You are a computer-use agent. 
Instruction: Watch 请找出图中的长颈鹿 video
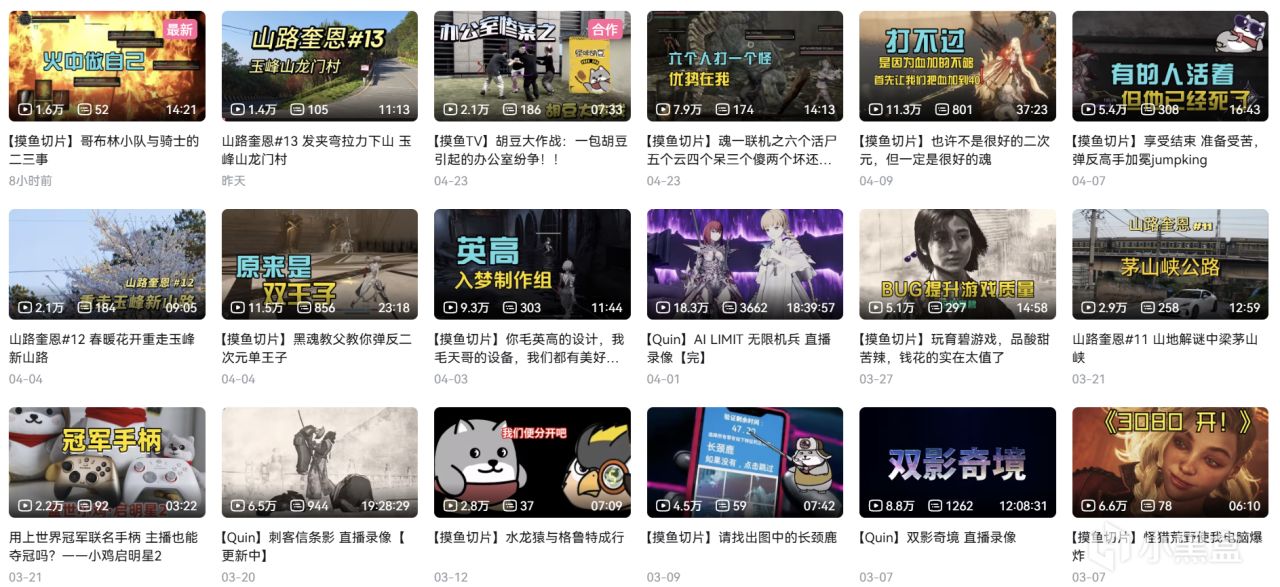click(745, 462)
